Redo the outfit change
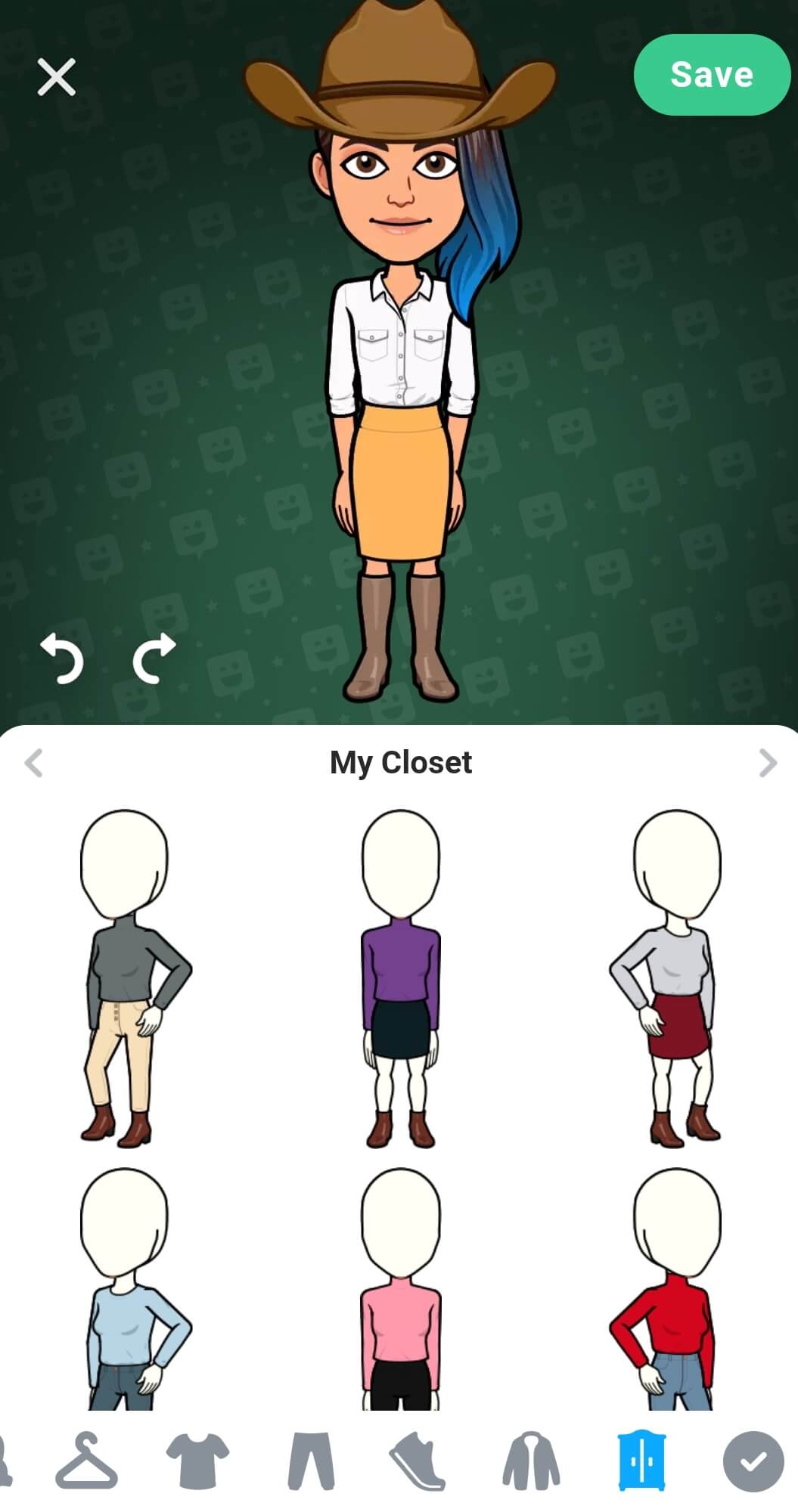 point(155,658)
